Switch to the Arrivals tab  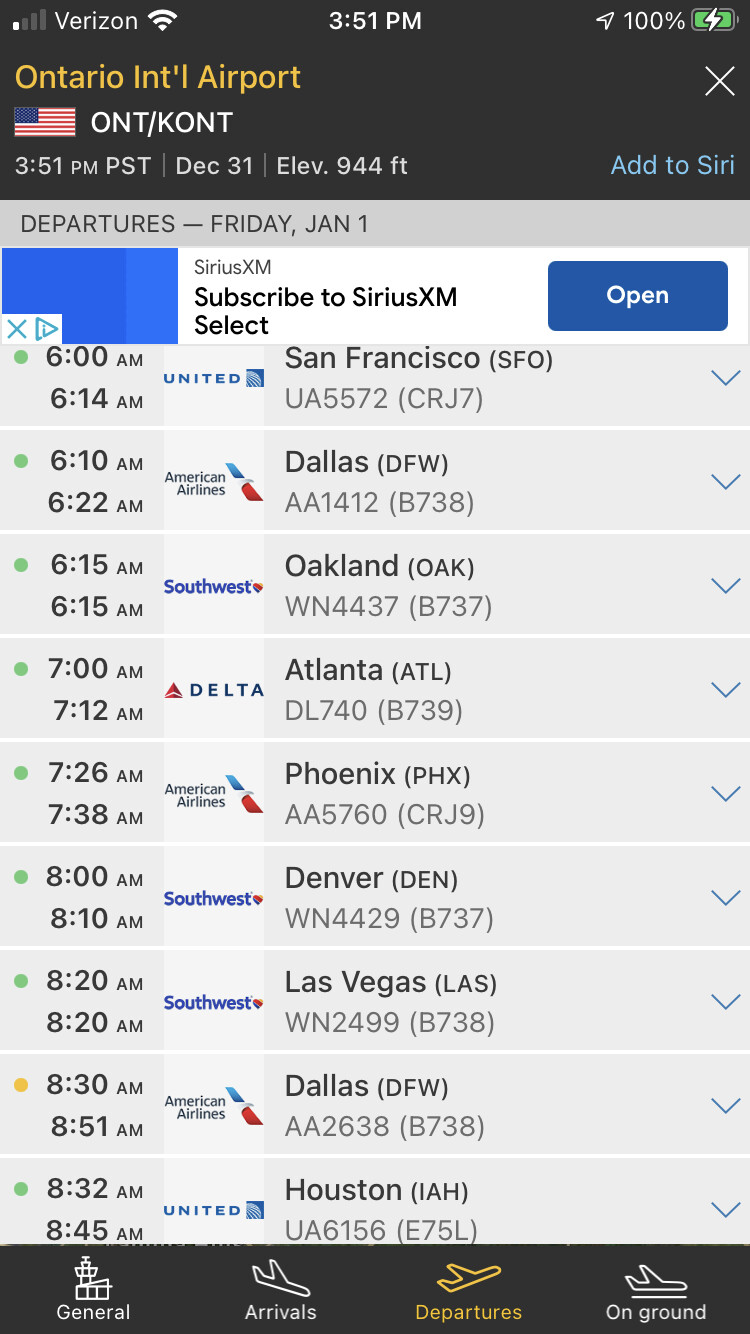point(281,1290)
